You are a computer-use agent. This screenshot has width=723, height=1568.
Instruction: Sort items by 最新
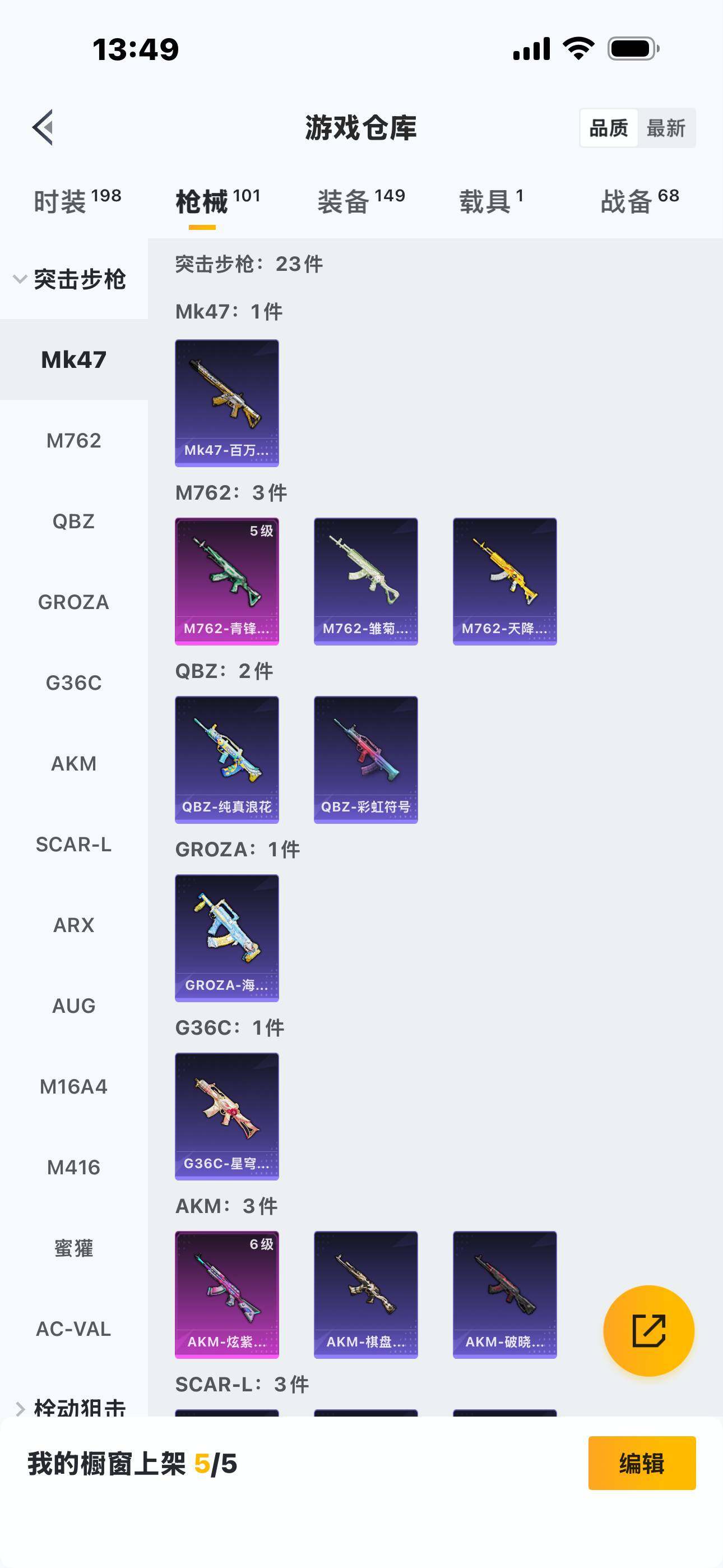pyautogui.click(x=666, y=128)
